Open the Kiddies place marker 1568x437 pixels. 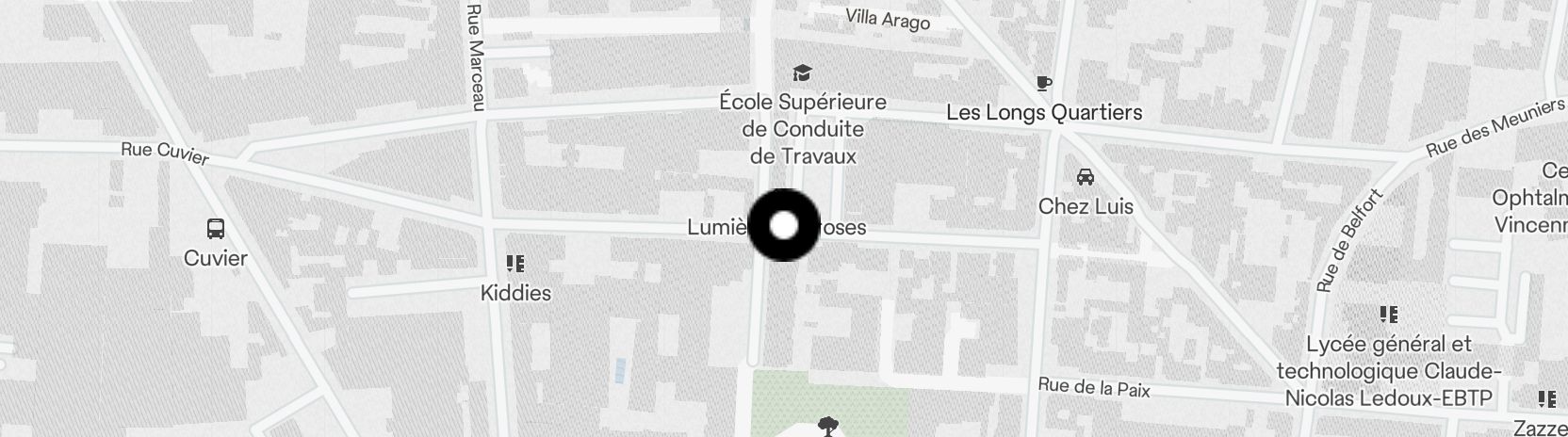point(514,264)
